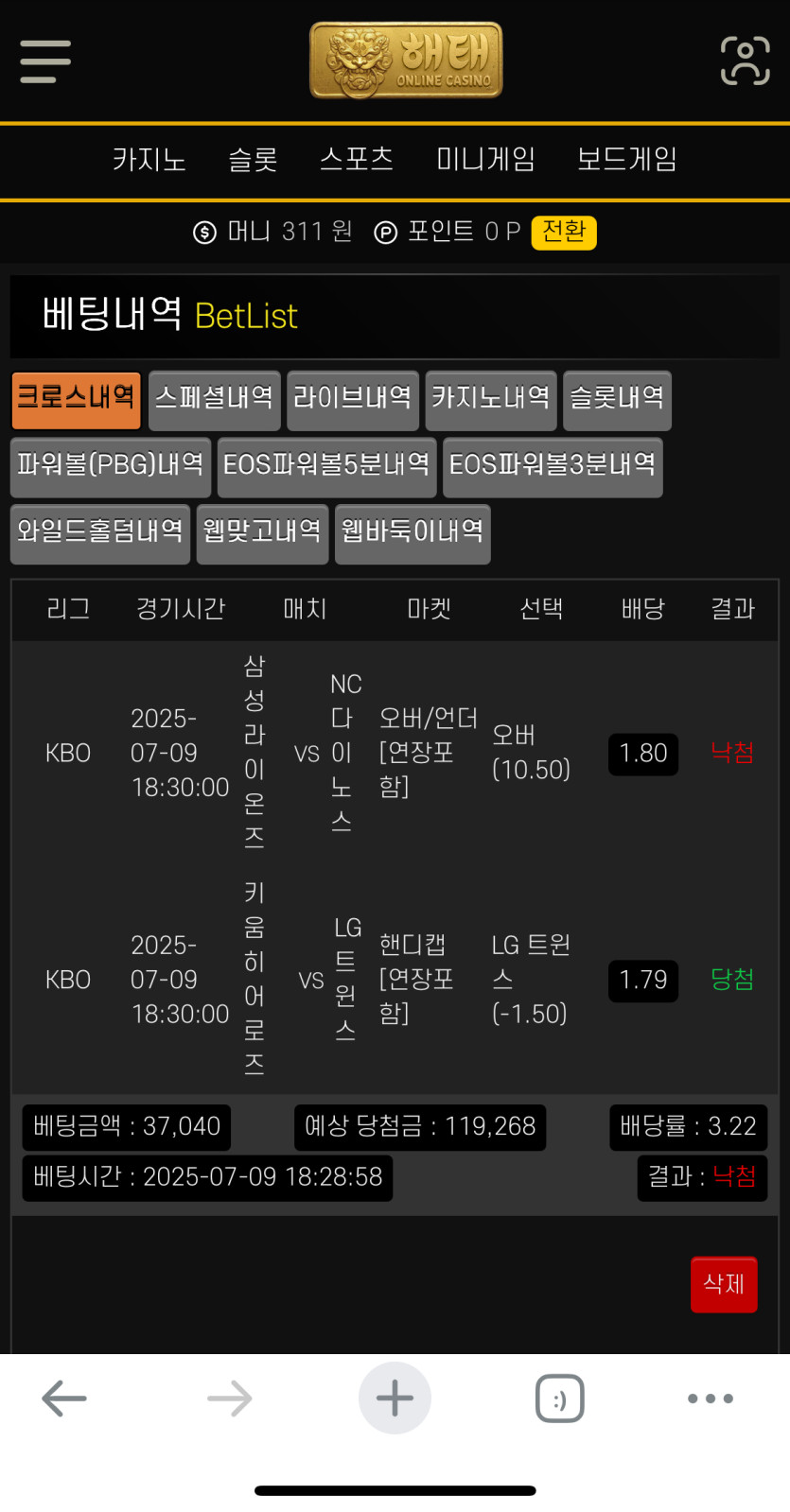Open EOS파워볼3분내역 history
The height and width of the screenshot is (1512, 790).
[x=553, y=466]
